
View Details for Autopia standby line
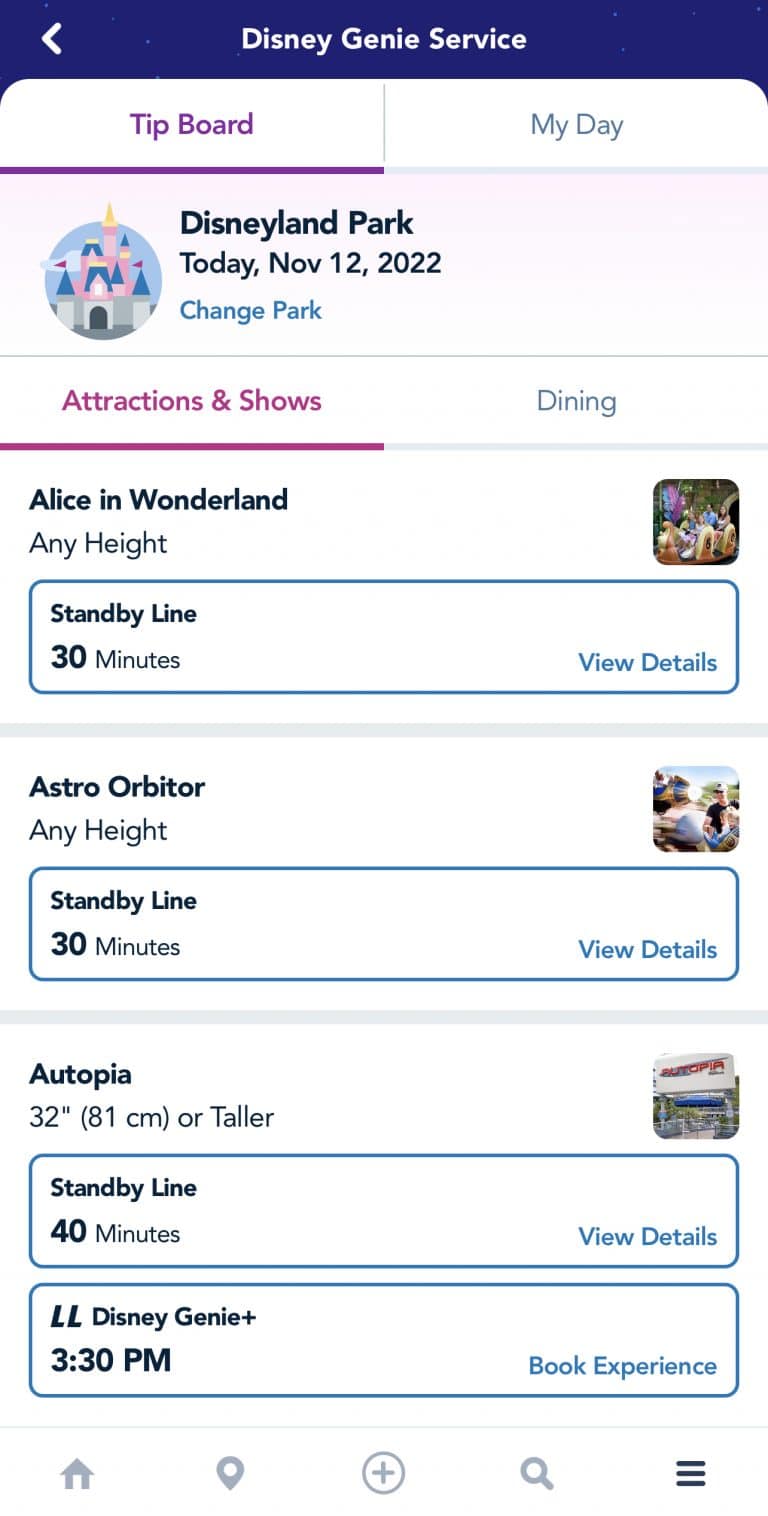[x=647, y=1236]
